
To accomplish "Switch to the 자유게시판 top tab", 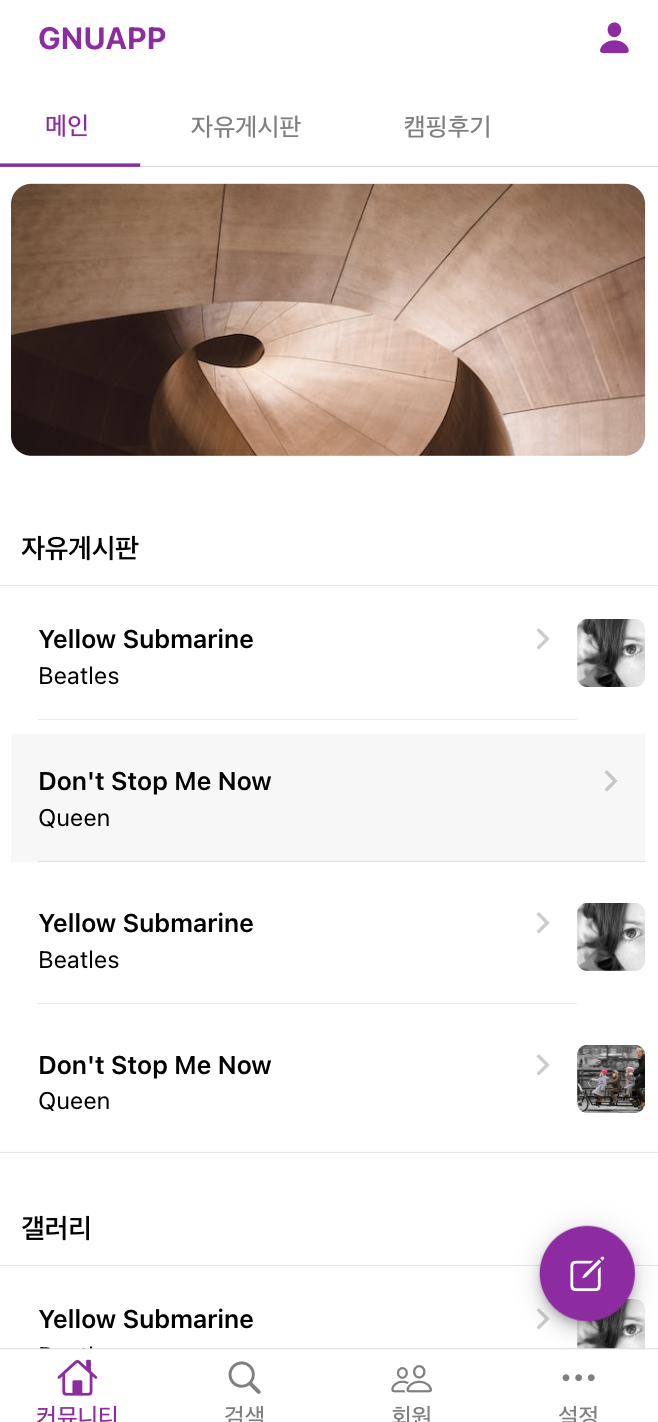I will [245, 127].
